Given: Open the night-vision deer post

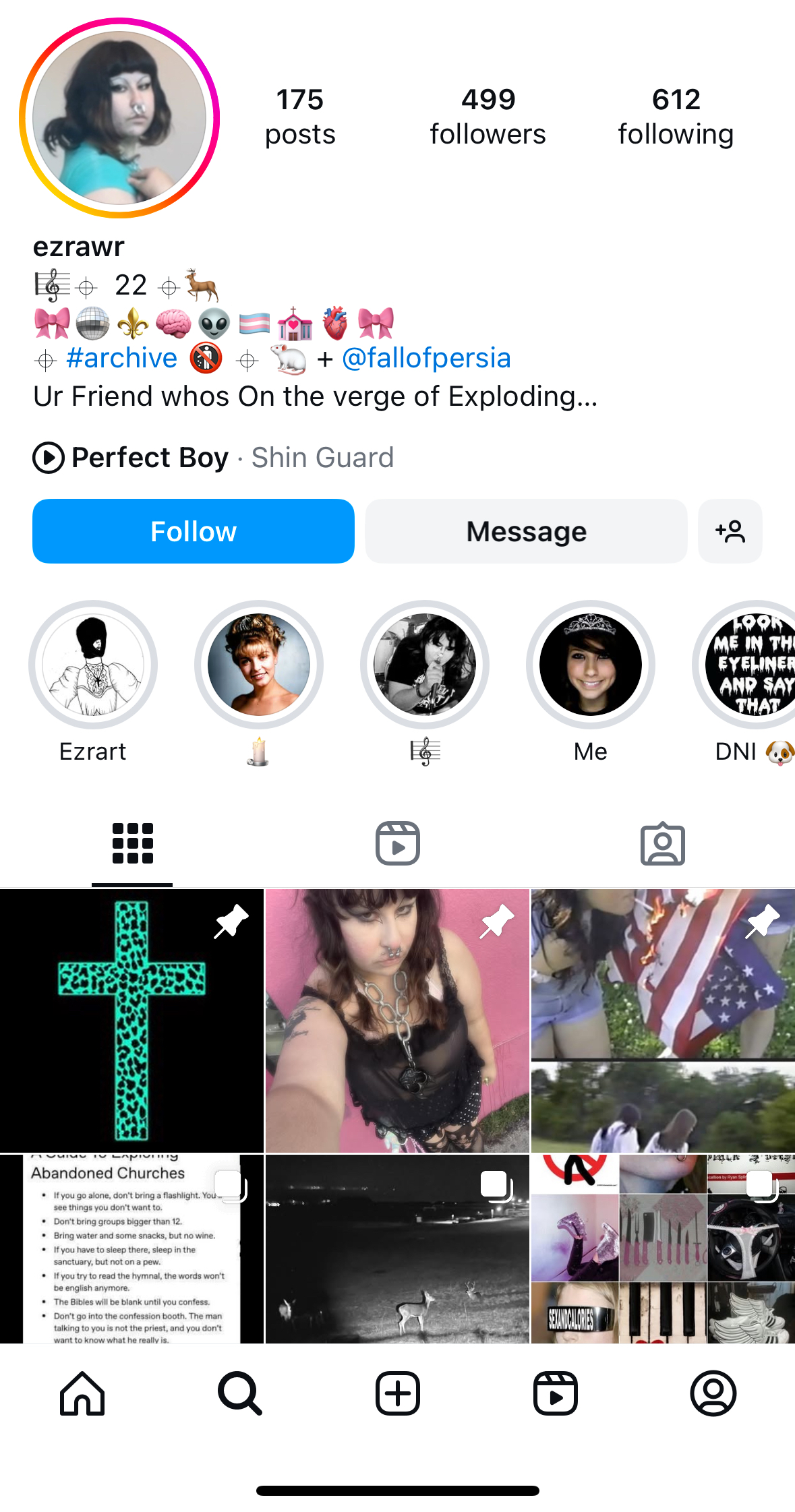Looking at the screenshot, I should [397, 1249].
